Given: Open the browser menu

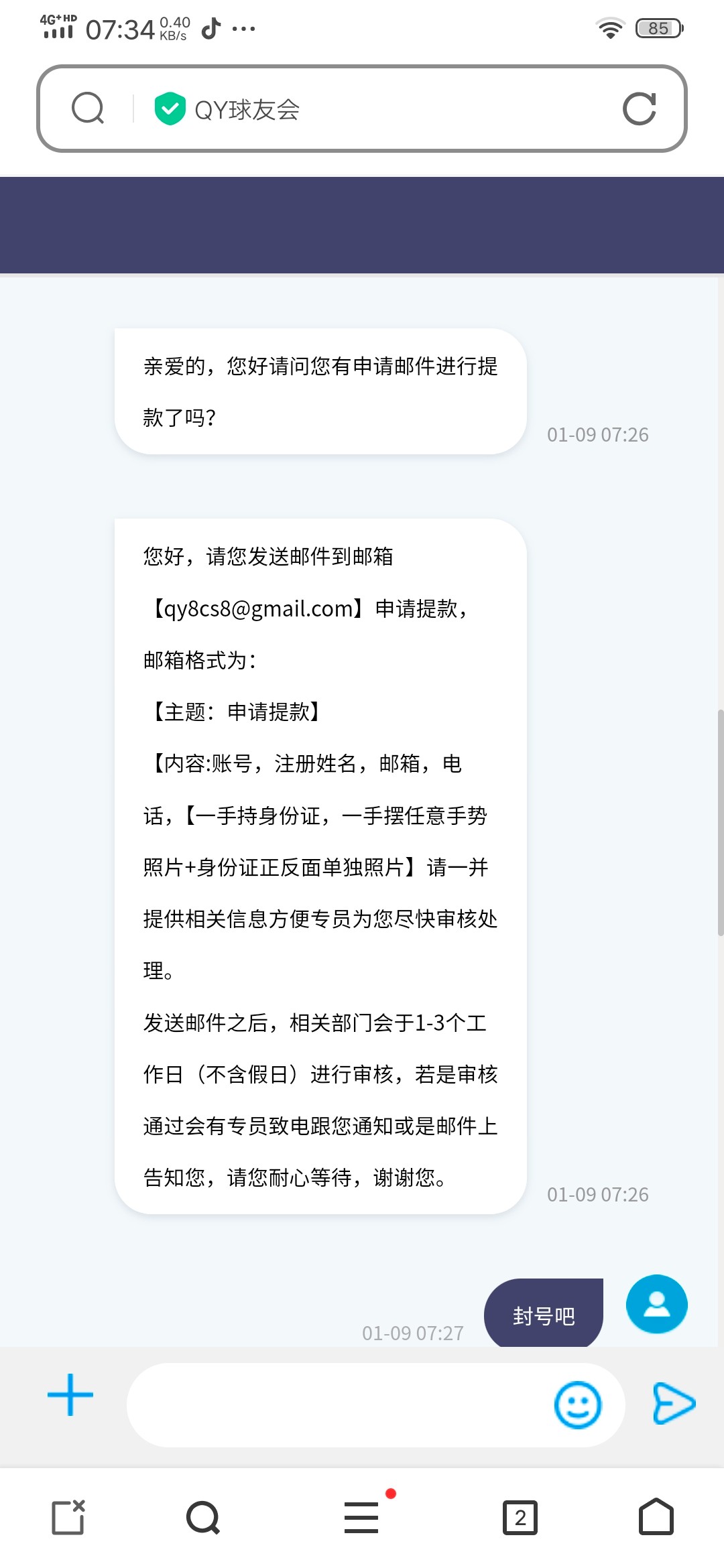Looking at the screenshot, I should click(x=362, y=1517).
